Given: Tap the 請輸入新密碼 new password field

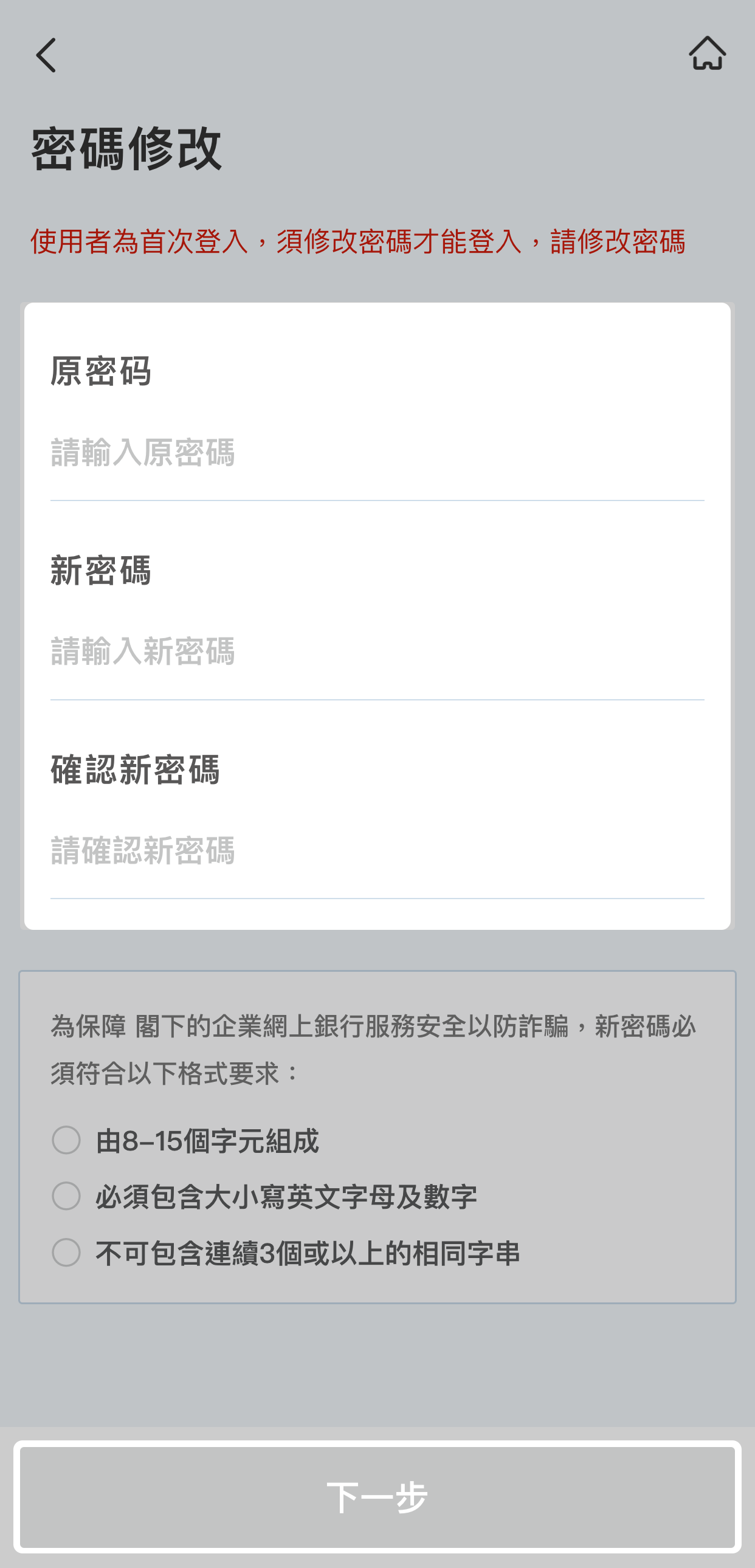Looking at the screenshot, I should 376,652.
